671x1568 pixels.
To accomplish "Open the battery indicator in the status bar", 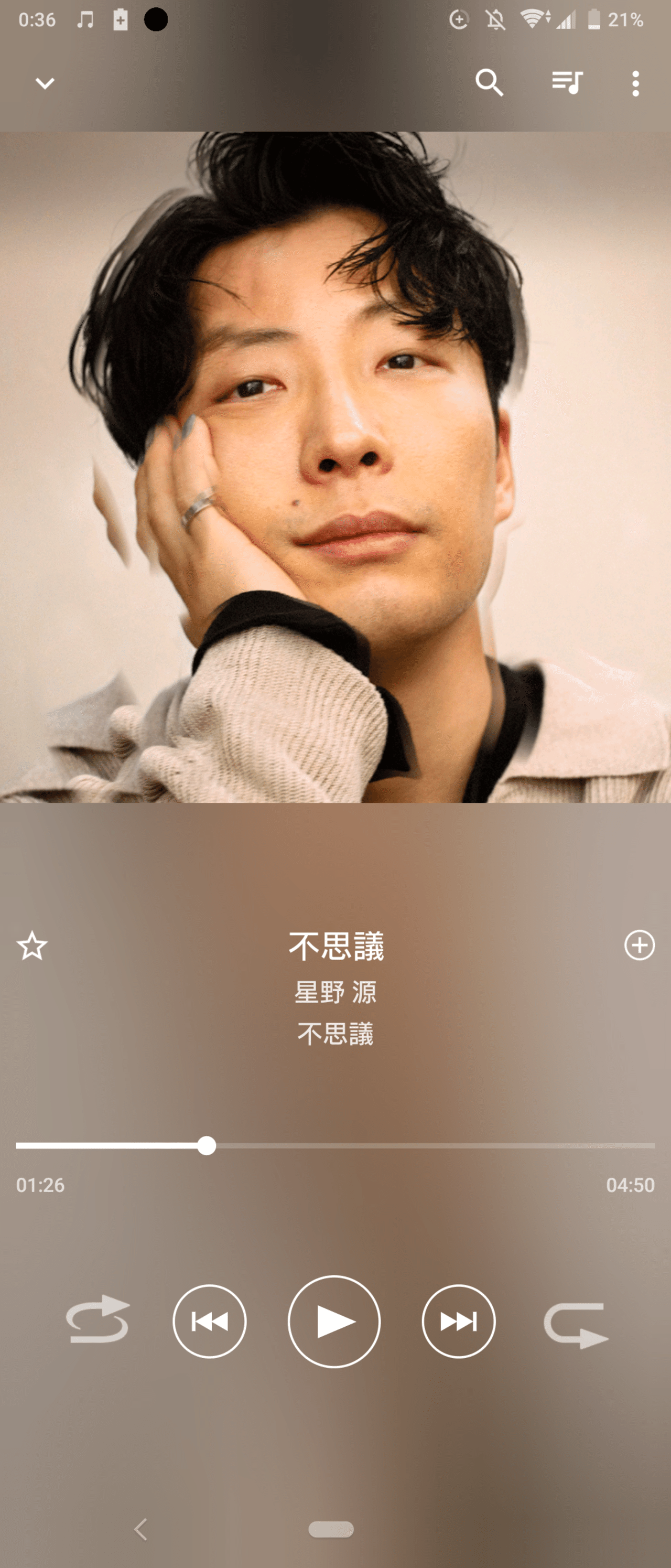I will [x=594, y=19].
